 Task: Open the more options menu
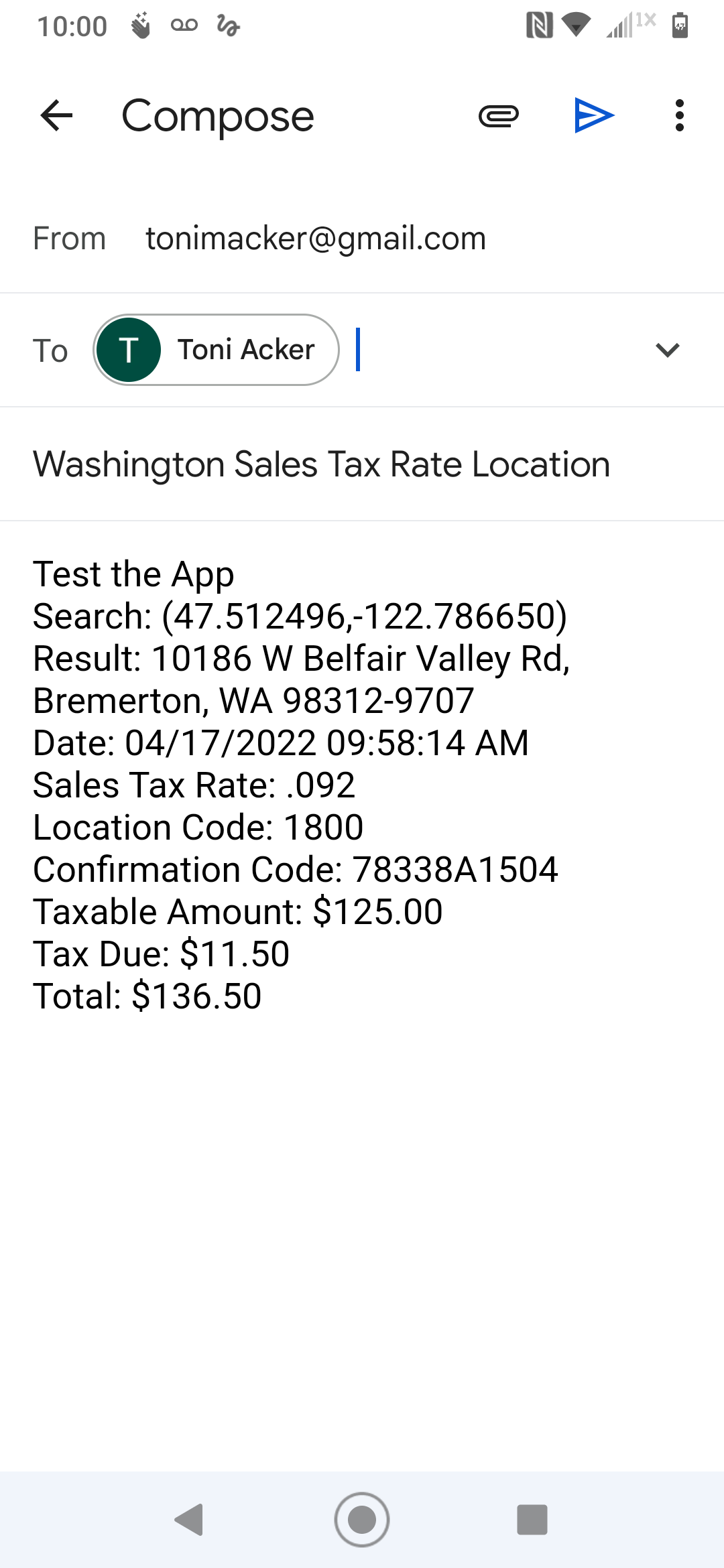(679, 116)
